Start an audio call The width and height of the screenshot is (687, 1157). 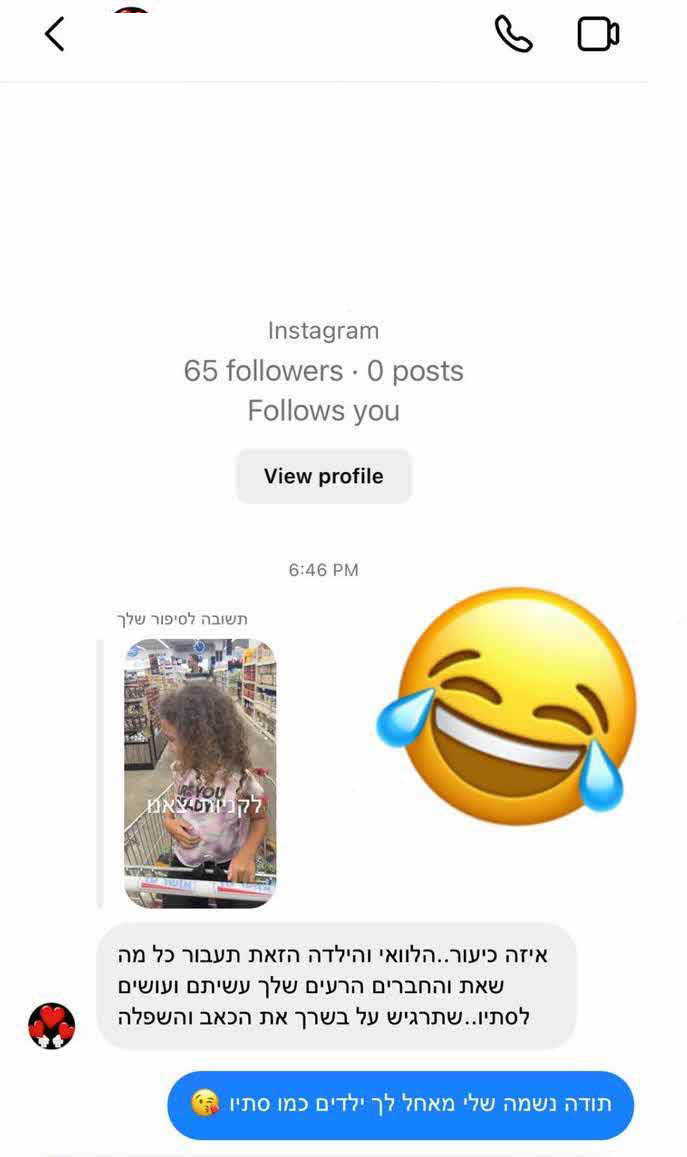point(513,34)
